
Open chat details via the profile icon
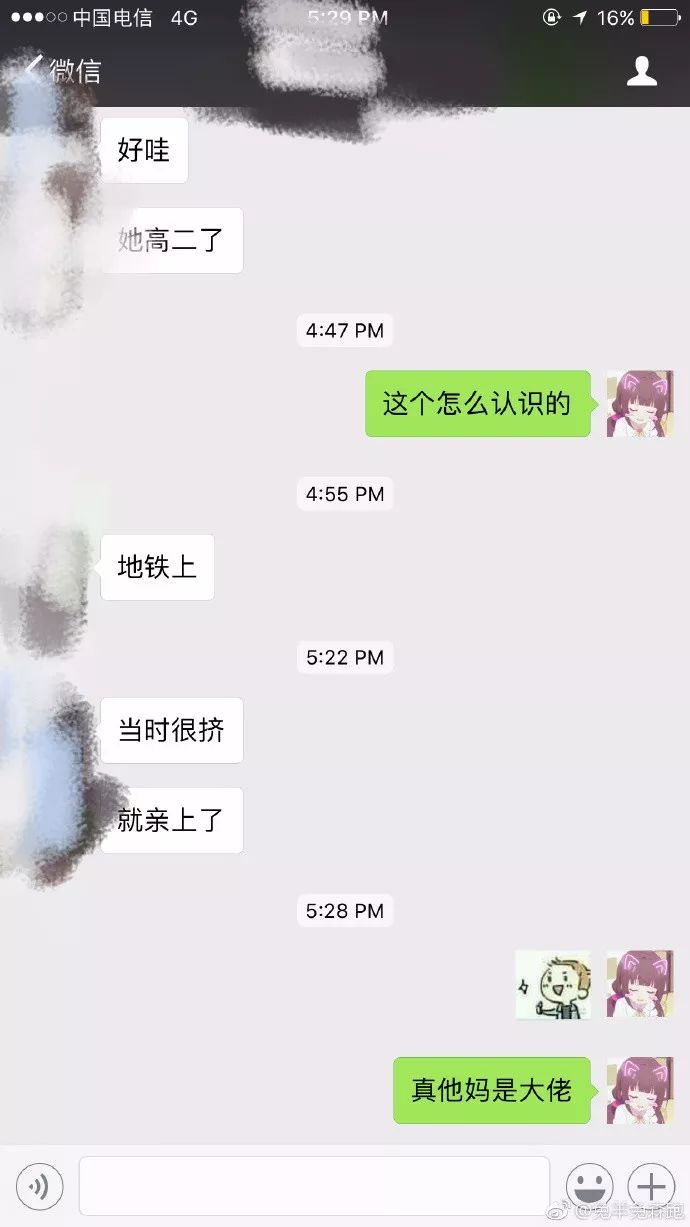(x=641, y=71)
